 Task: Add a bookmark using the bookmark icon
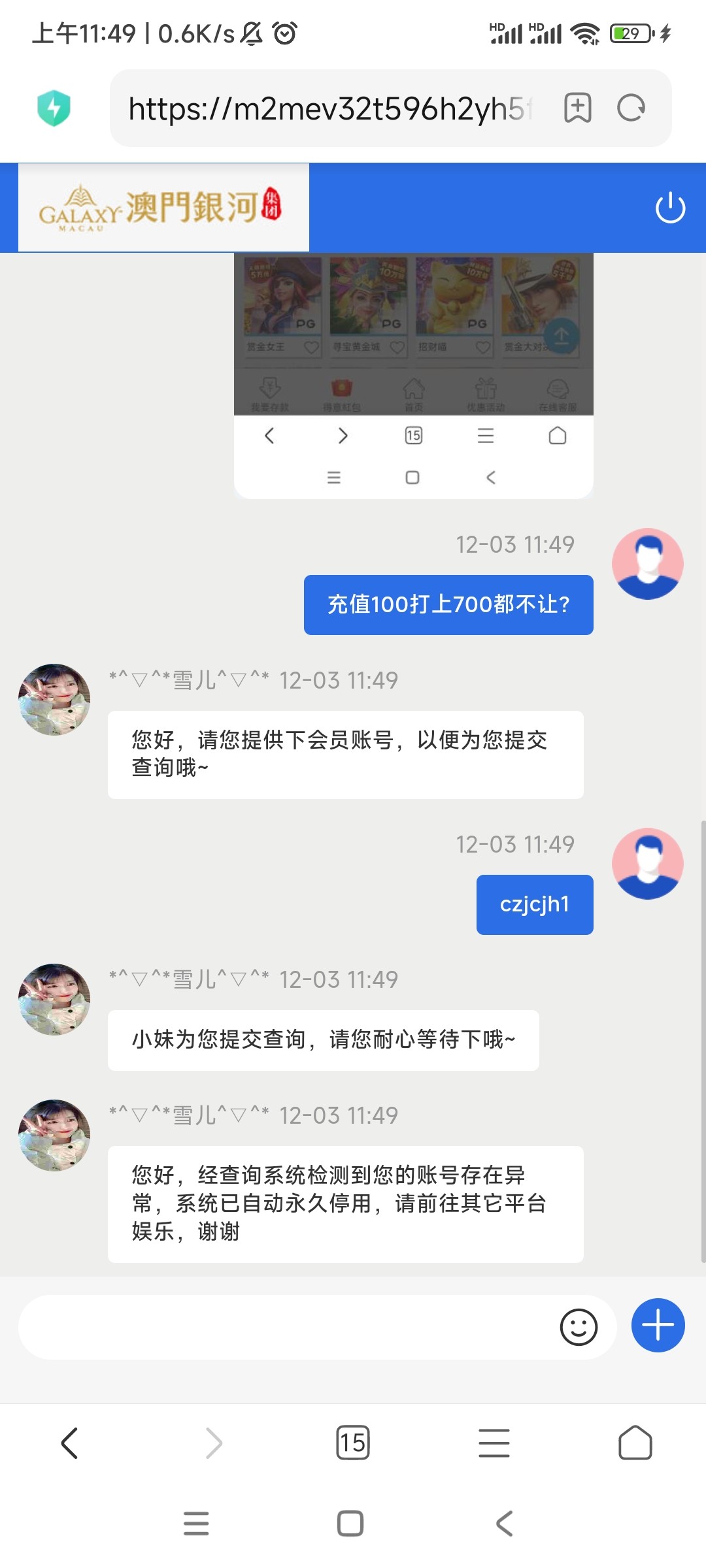[x=578, y=108]
